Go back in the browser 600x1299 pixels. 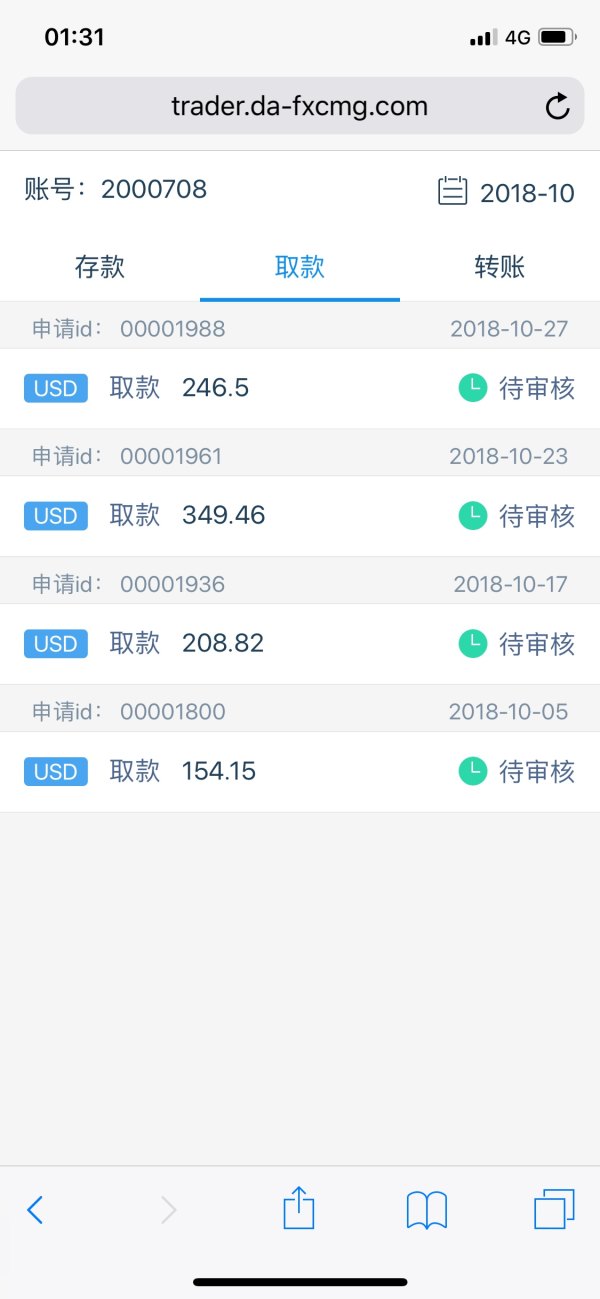pos(35,1210)
